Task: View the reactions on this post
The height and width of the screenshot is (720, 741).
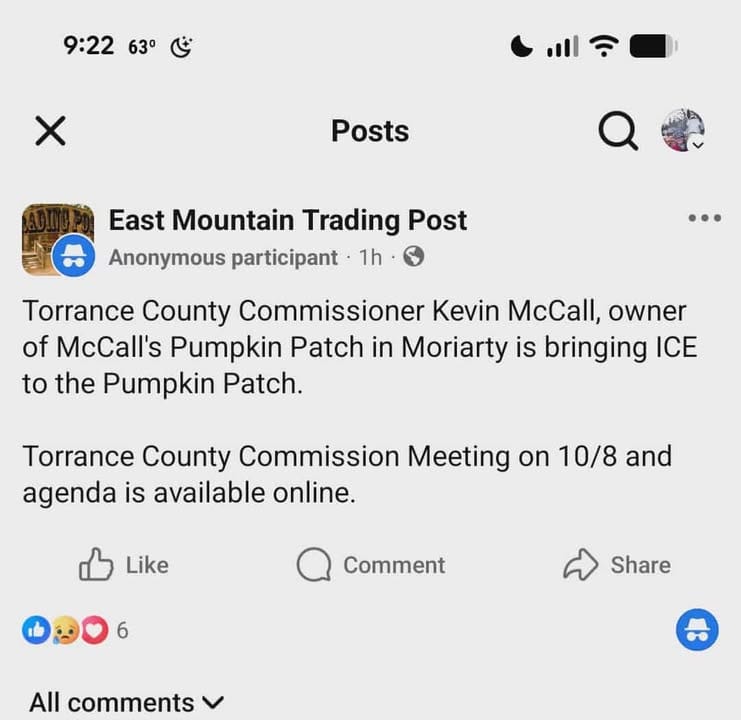Action: tap(75, 630)
